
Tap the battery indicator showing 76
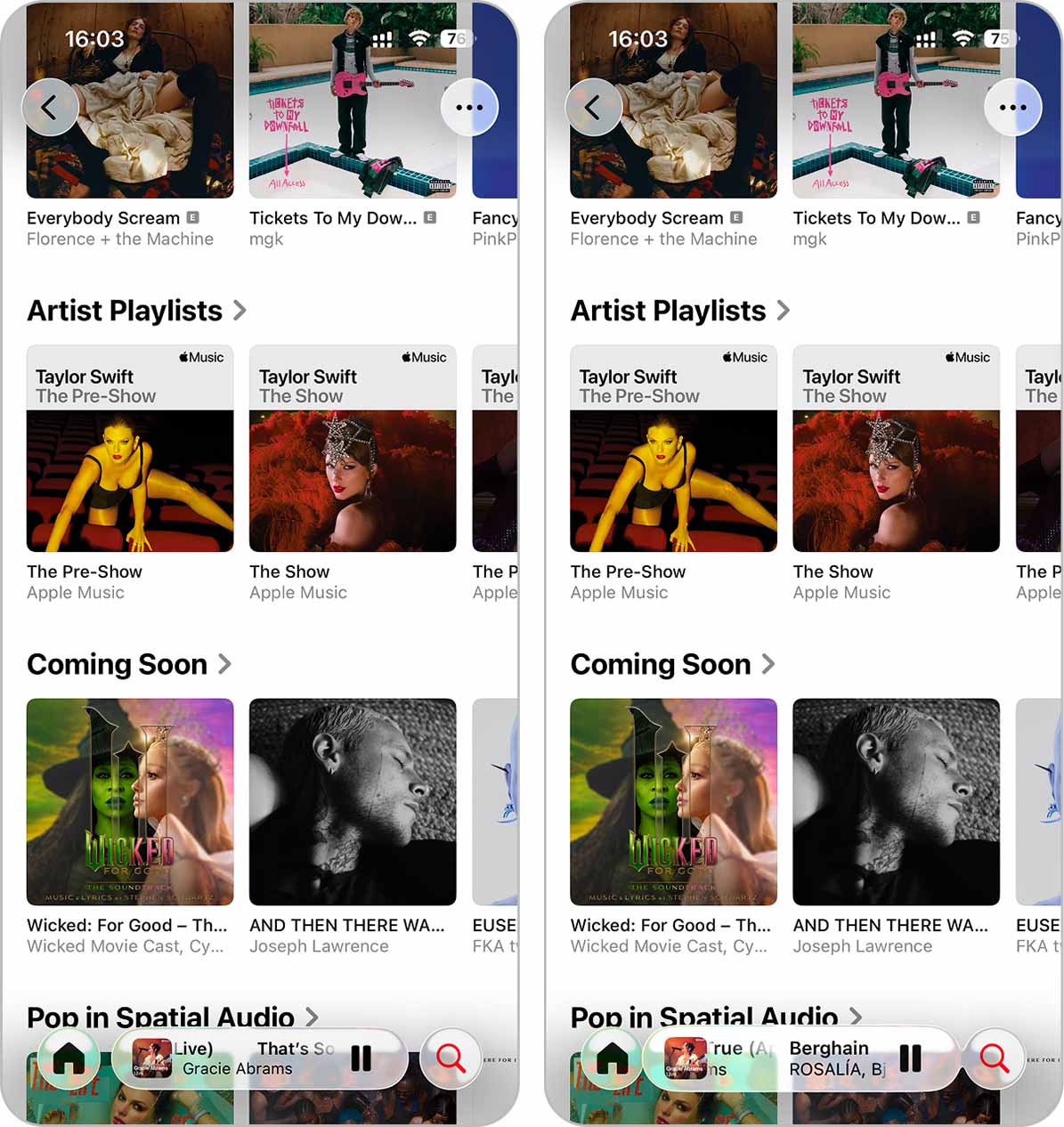pyautogui.click(x=456, y=38)
